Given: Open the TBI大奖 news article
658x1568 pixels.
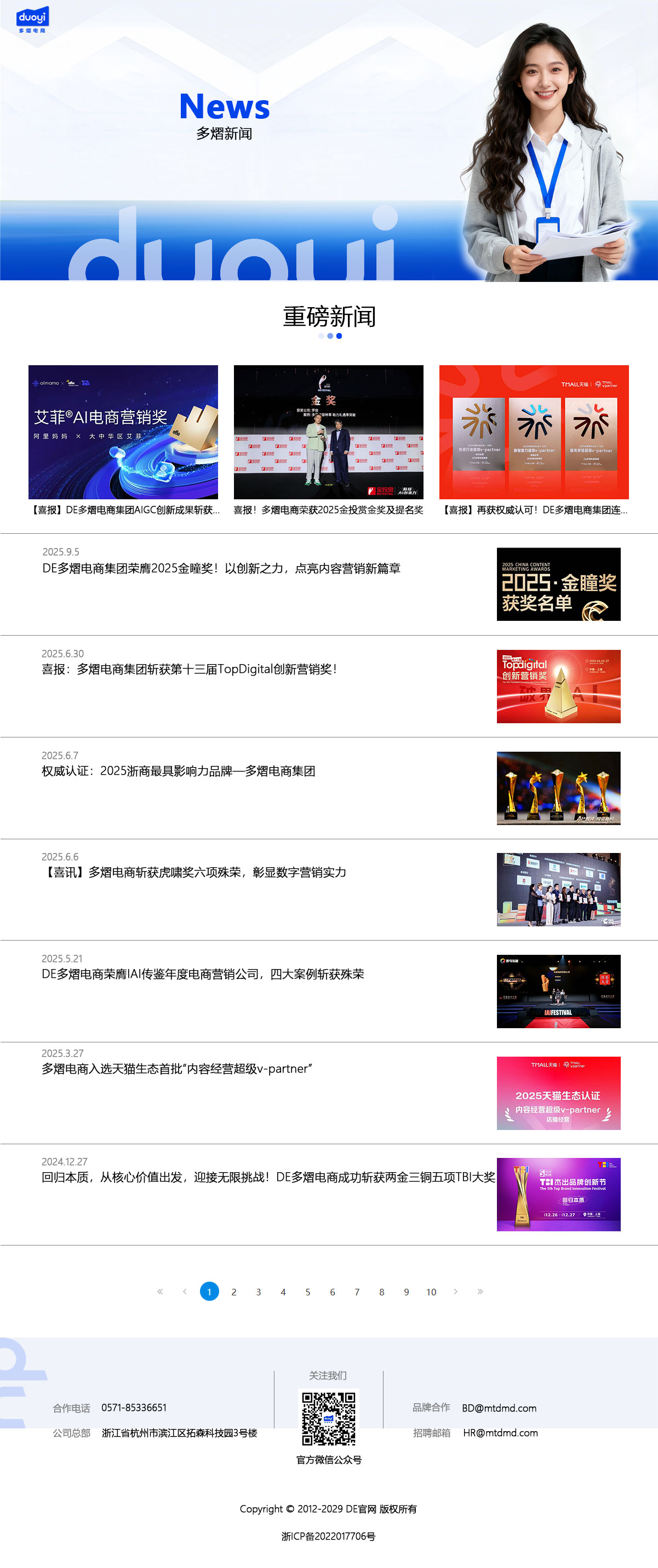Looking at the screenshot, I should (268, 1178).
